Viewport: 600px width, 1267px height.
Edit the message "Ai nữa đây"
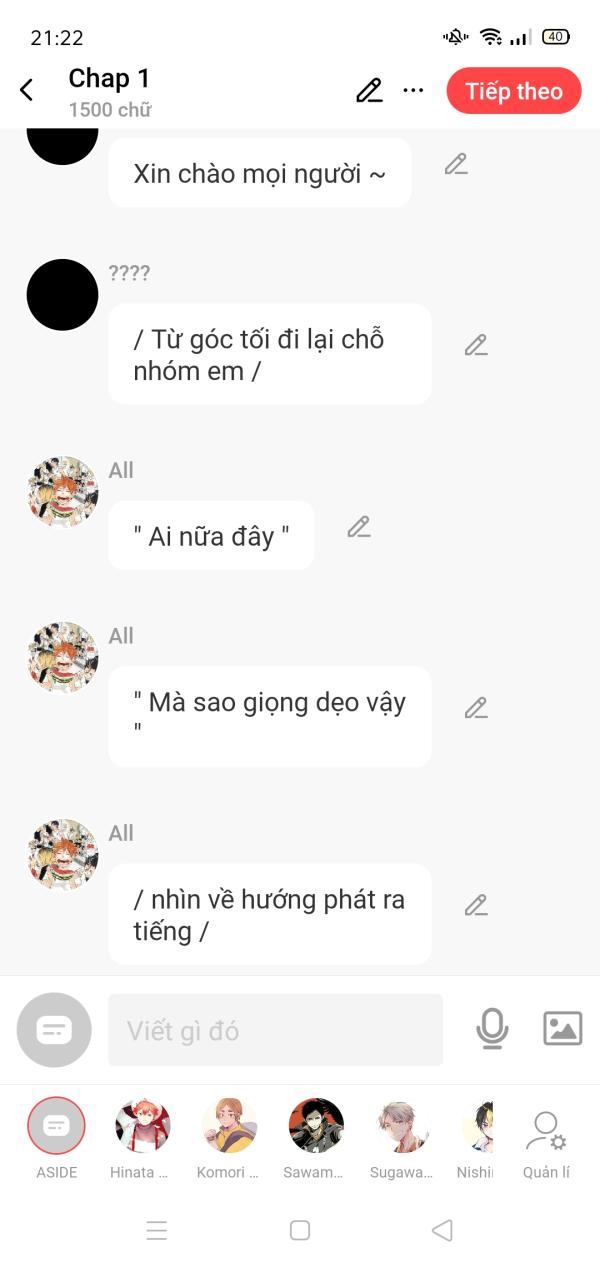coord(359,527)
